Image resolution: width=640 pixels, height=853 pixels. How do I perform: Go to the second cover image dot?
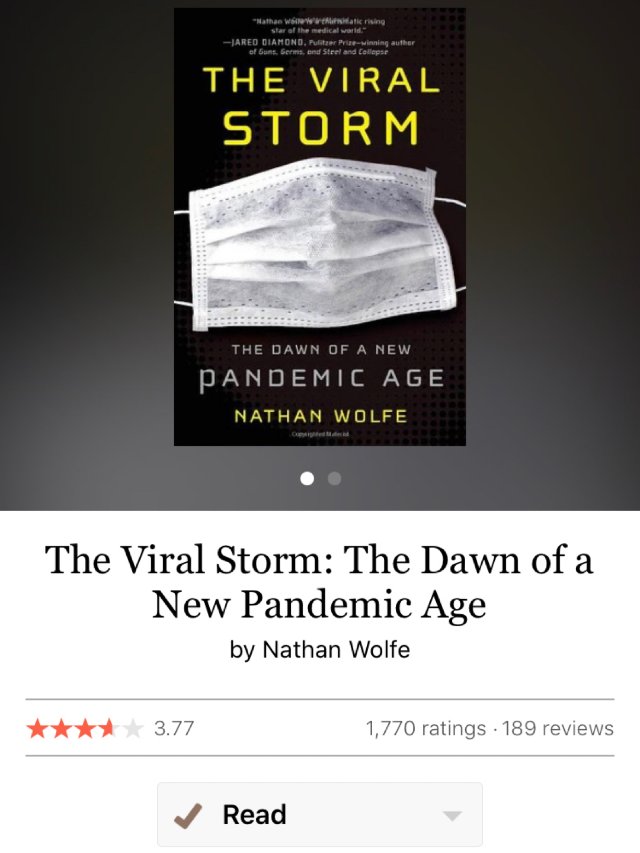[x=334, y=479]
